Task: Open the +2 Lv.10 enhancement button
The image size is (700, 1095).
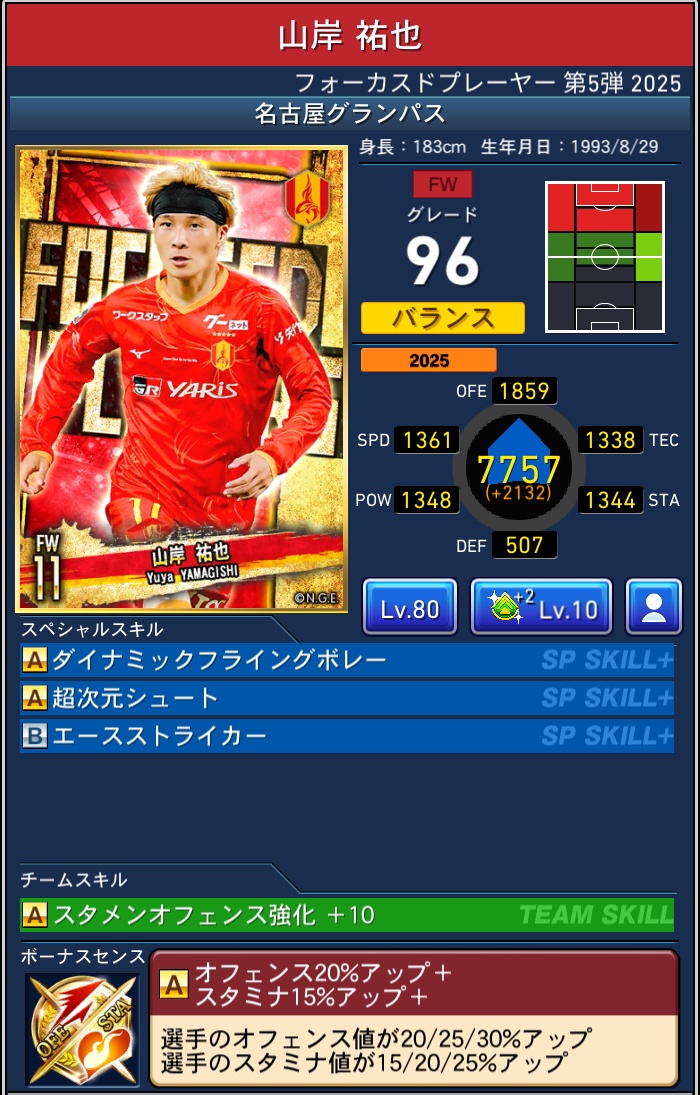Action: [541, 608]
